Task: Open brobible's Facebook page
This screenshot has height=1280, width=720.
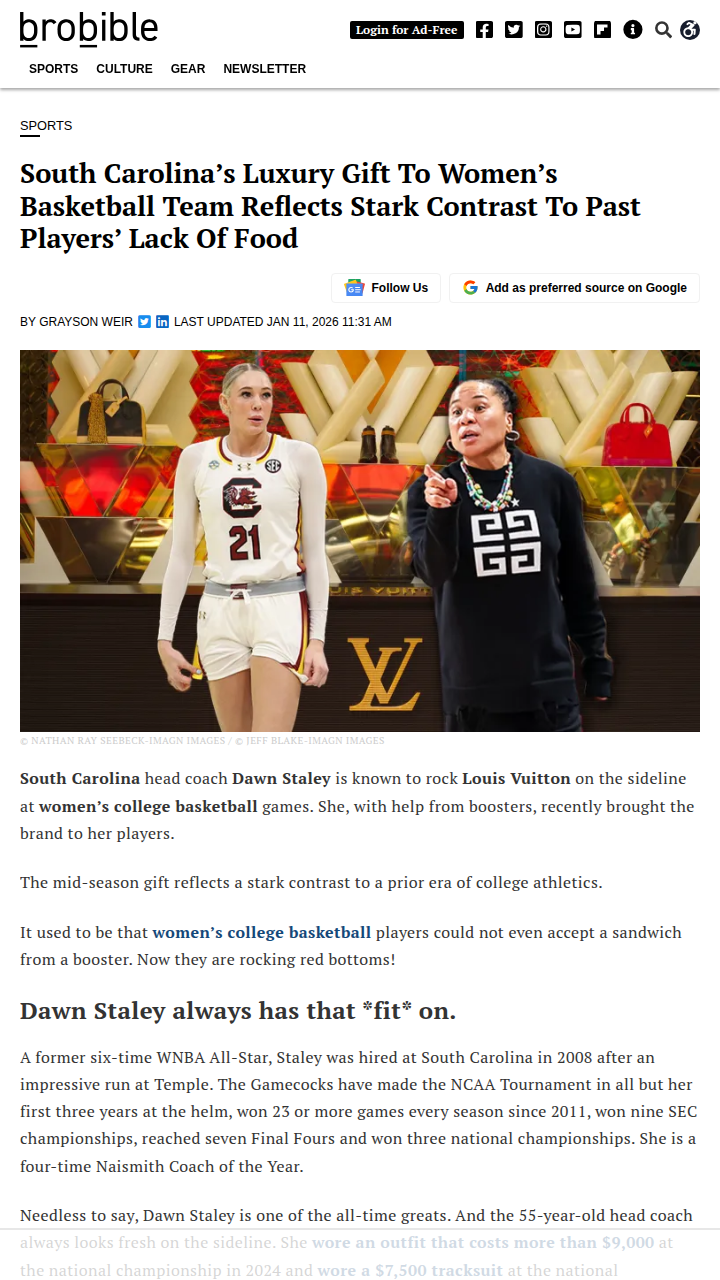Action: 484,30
